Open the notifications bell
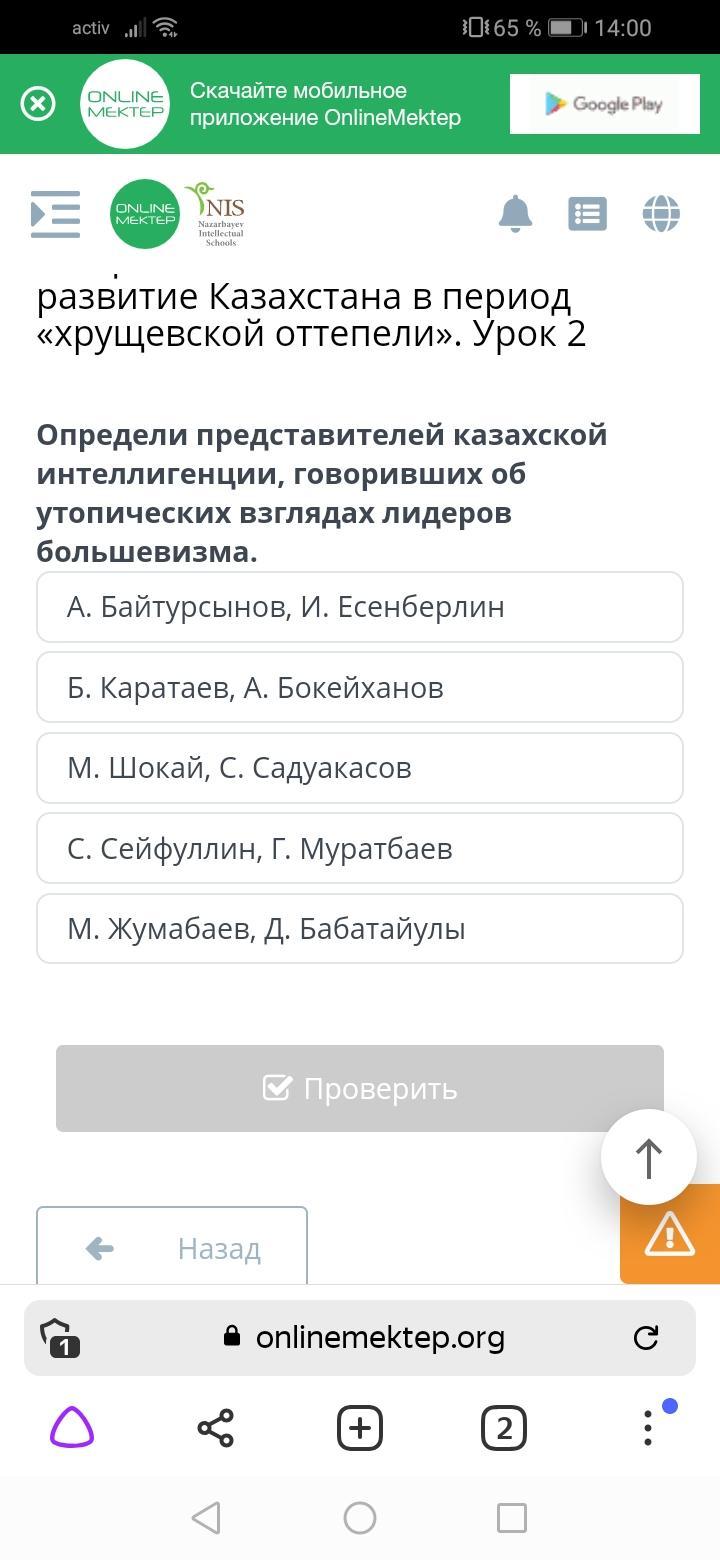720x1560 pixels. [x=515, y=213]
